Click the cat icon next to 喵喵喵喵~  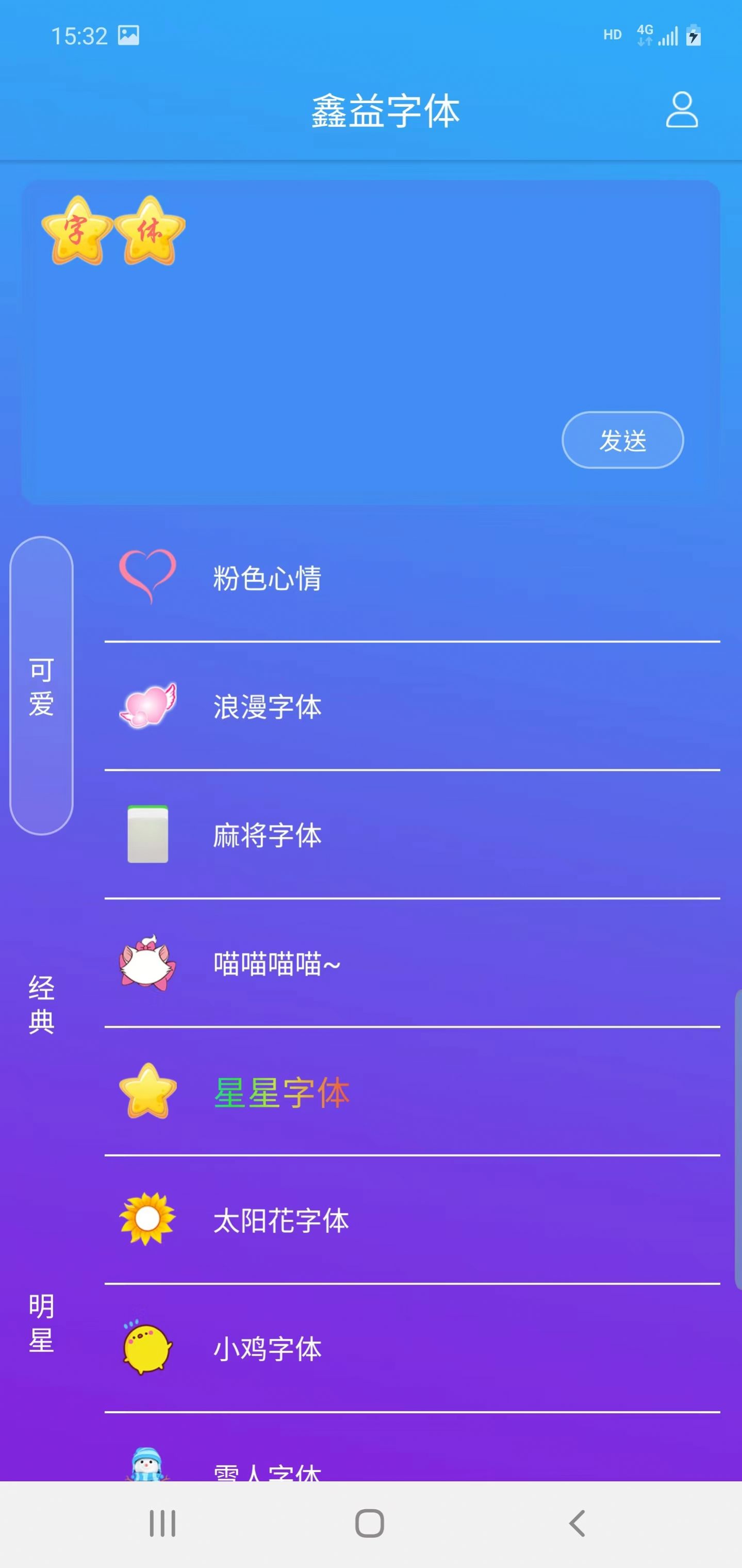pos(148,964)
